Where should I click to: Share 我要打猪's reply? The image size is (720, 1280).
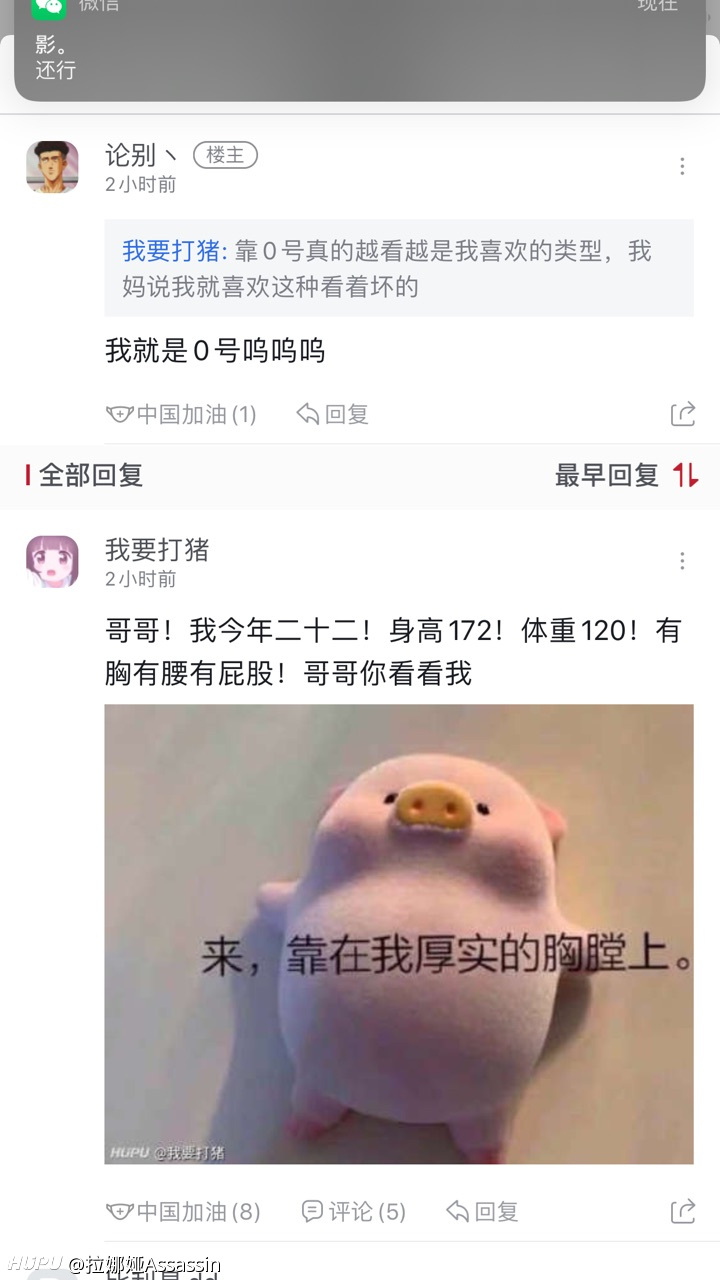pyautogui.click(x=683, y=1212)
